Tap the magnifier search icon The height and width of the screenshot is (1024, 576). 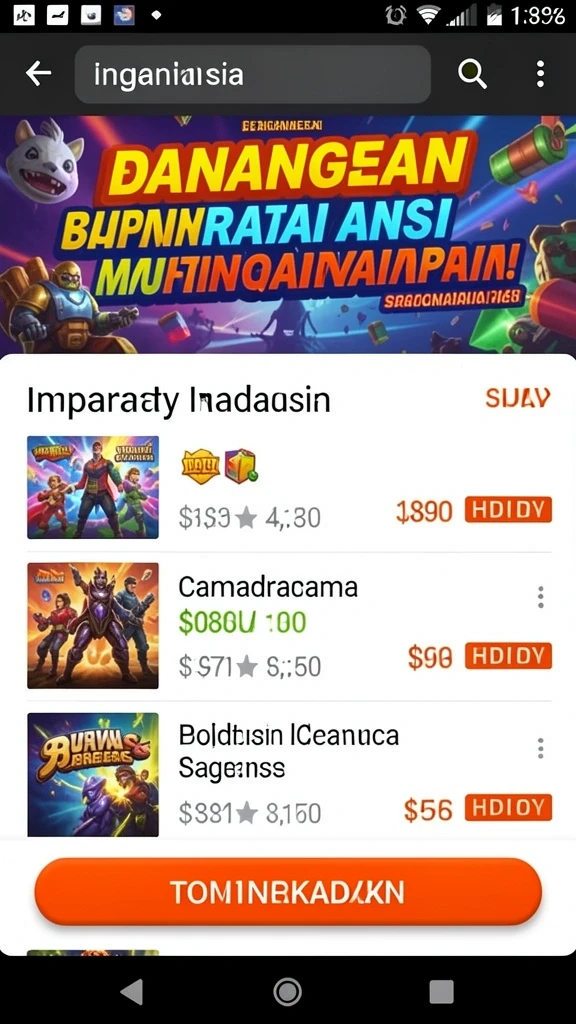point(472,74)
